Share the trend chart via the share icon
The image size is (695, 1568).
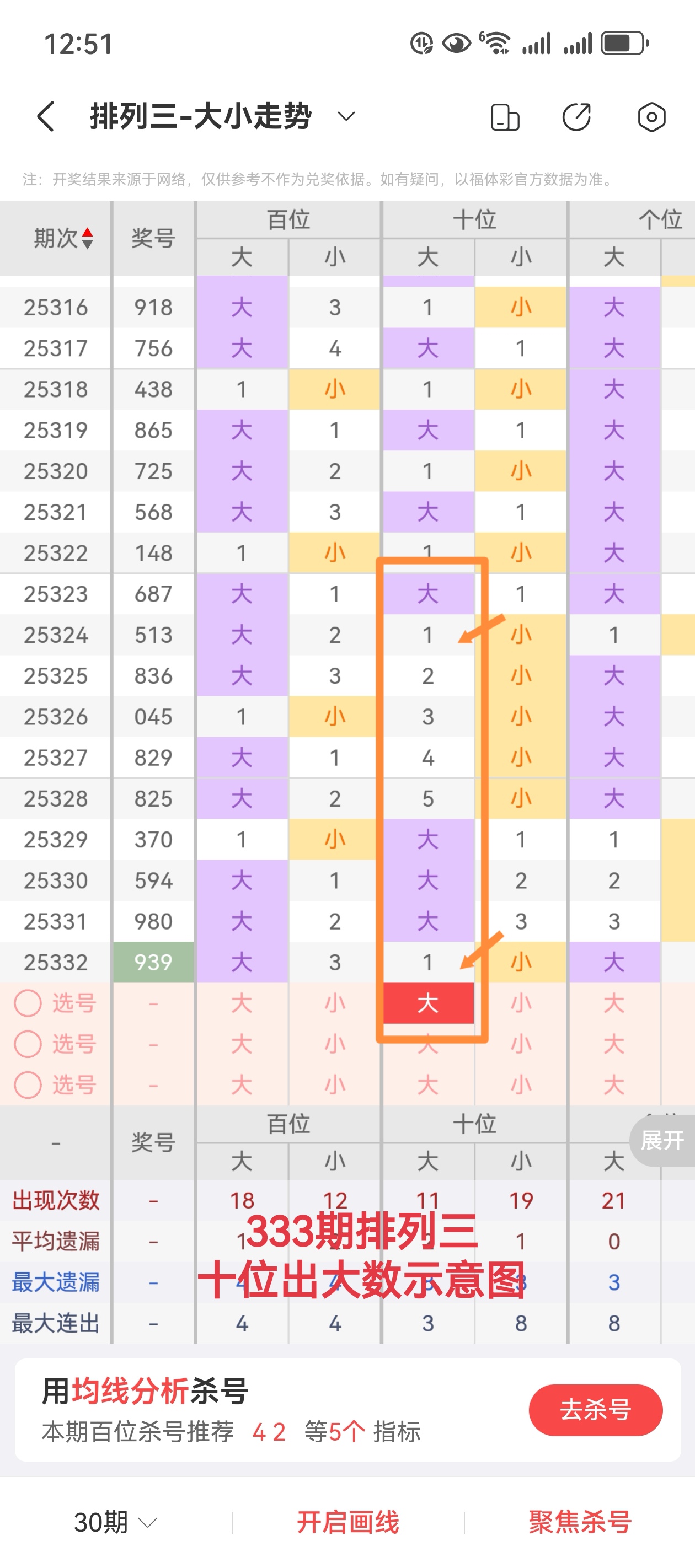point(578,117)
